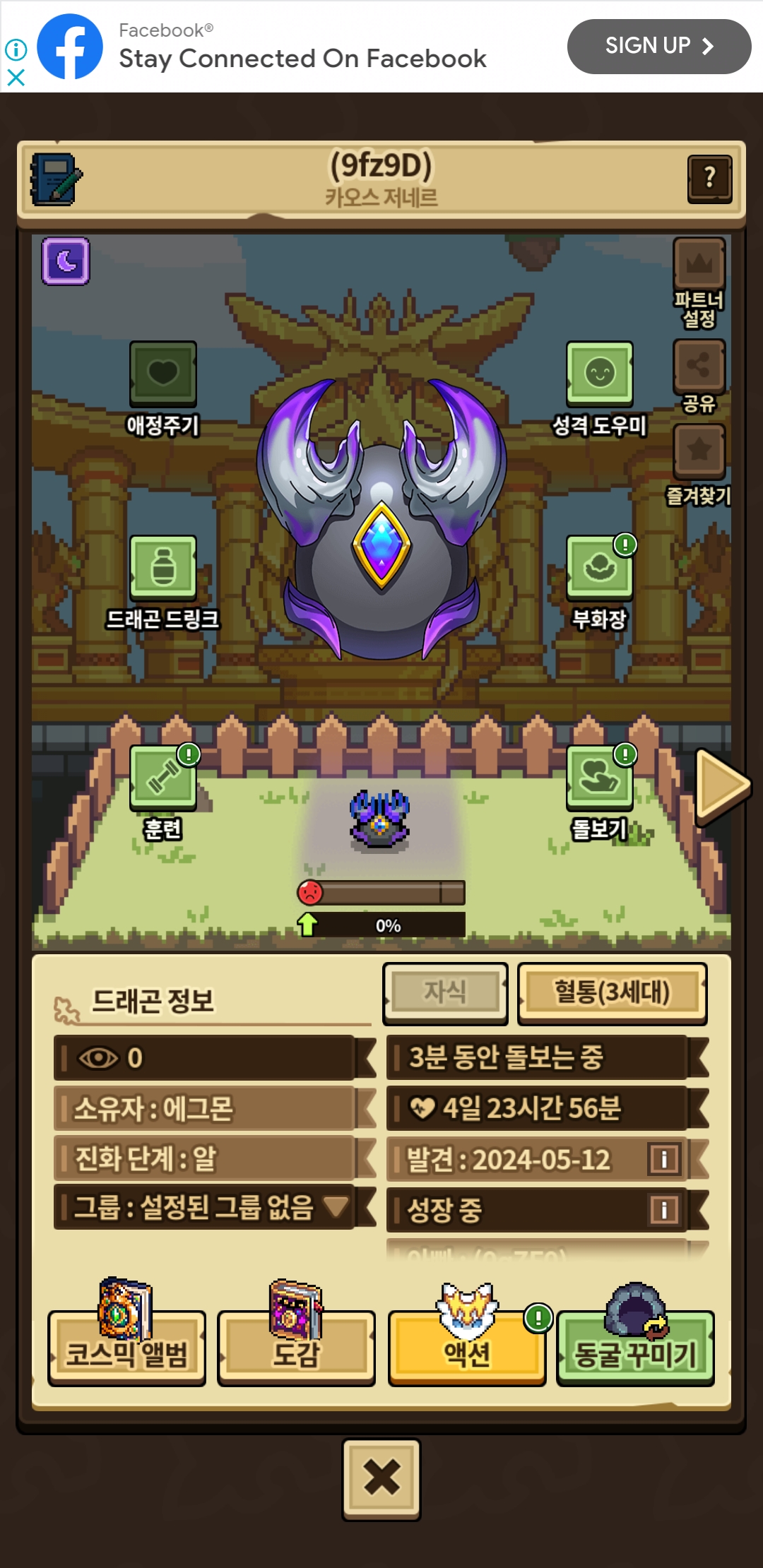This screenshot has width=763, height=1568.
Task: Toggle the night mode moon icon
Action: coord(66,261)
